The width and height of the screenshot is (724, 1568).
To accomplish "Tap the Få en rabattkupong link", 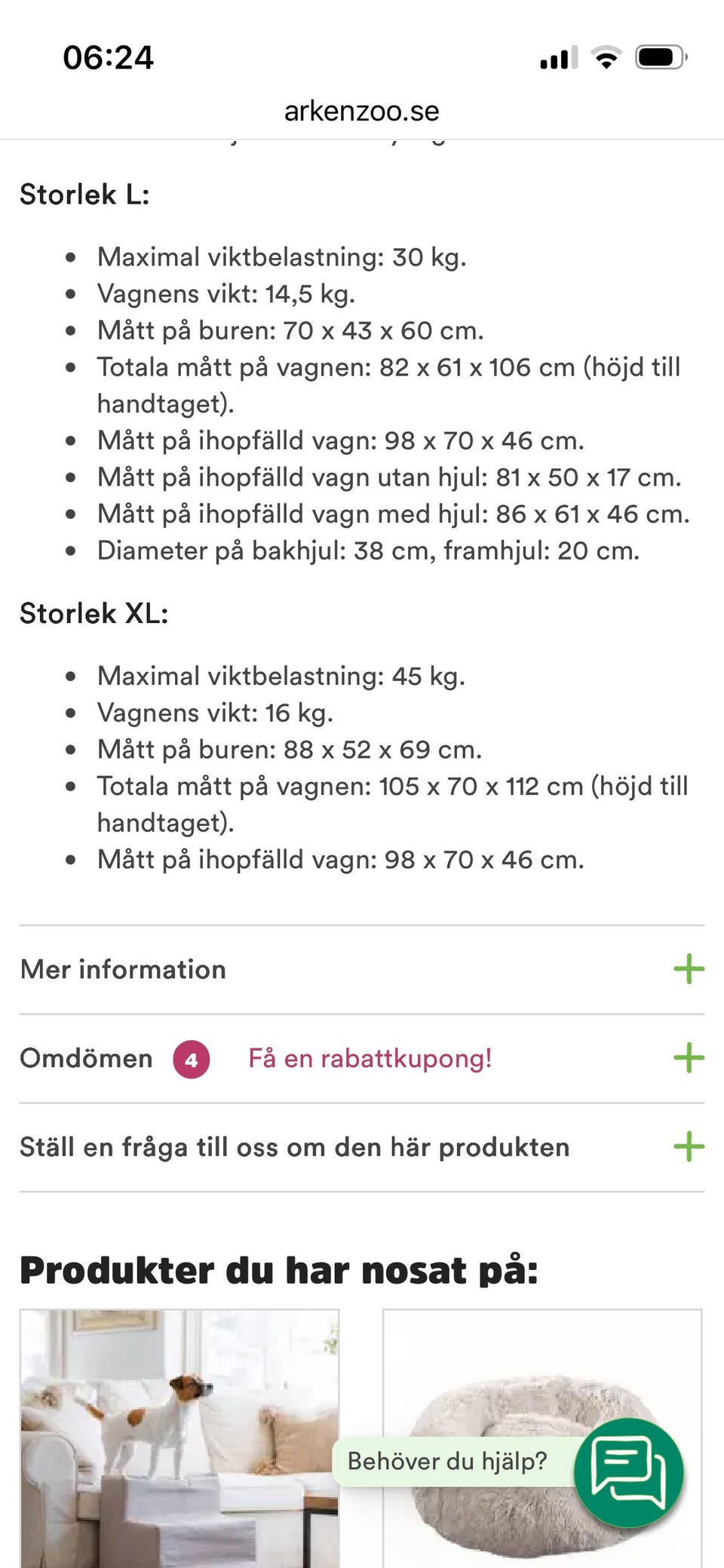I will click(x=370, y=1058).
